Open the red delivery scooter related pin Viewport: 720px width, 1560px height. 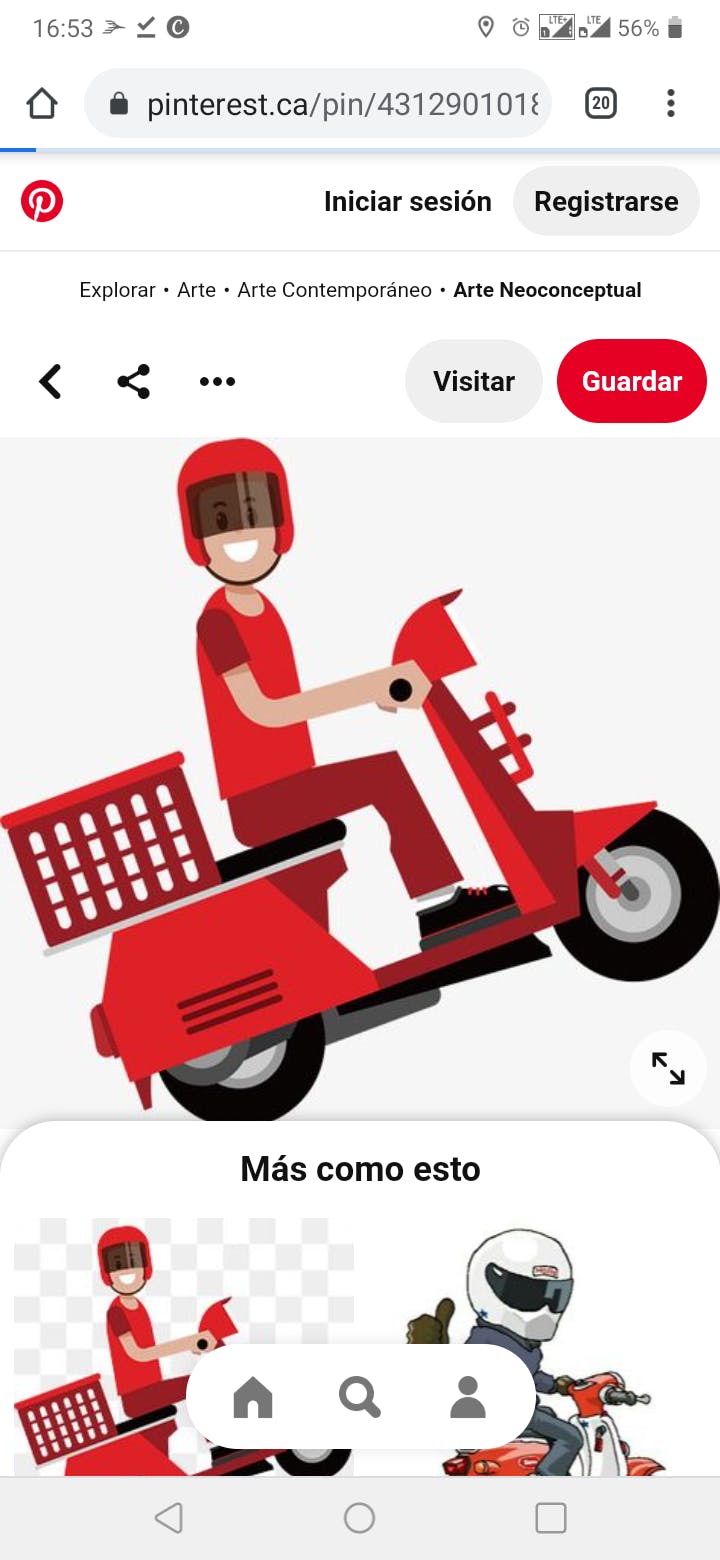click(x=184, y=1347)
